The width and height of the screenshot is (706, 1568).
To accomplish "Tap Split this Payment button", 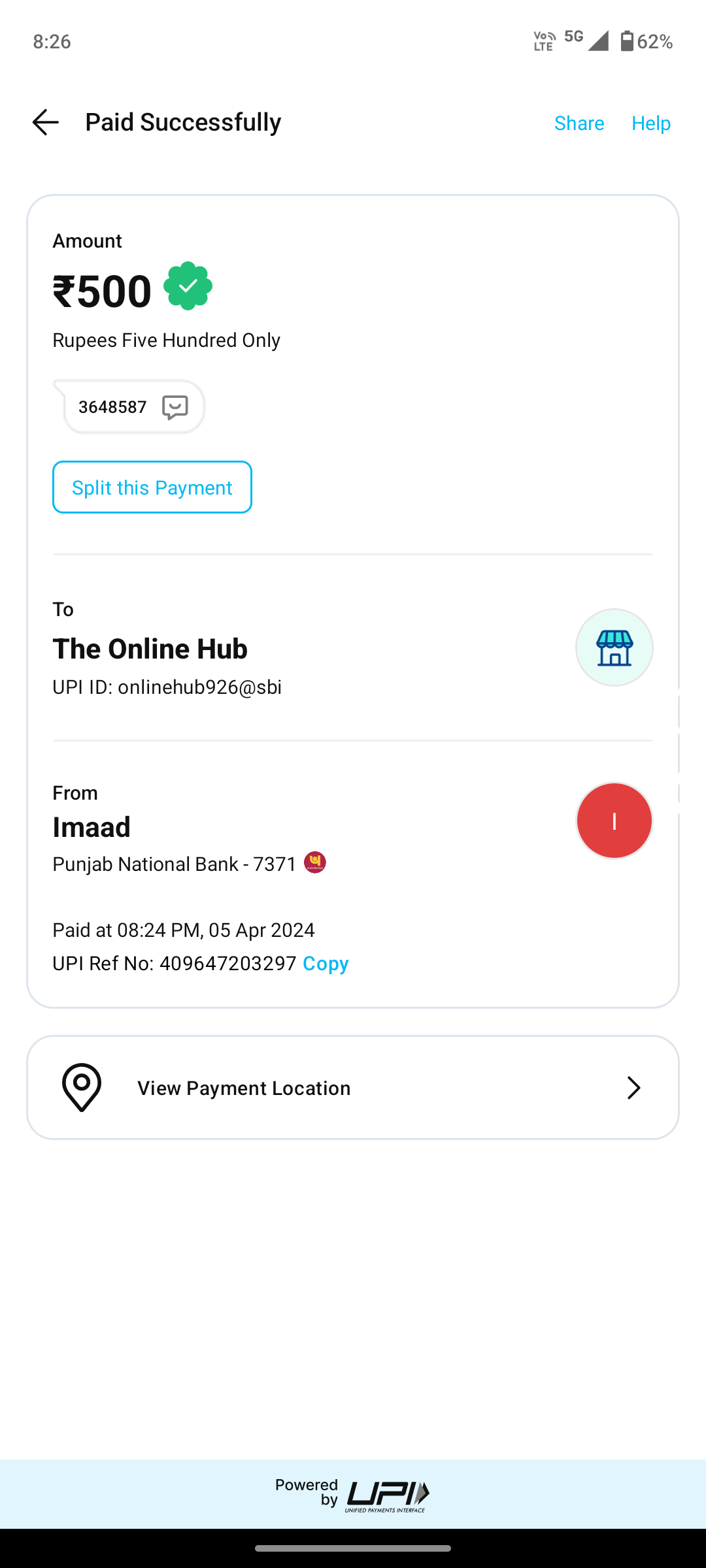I will [x=152, y=487].
